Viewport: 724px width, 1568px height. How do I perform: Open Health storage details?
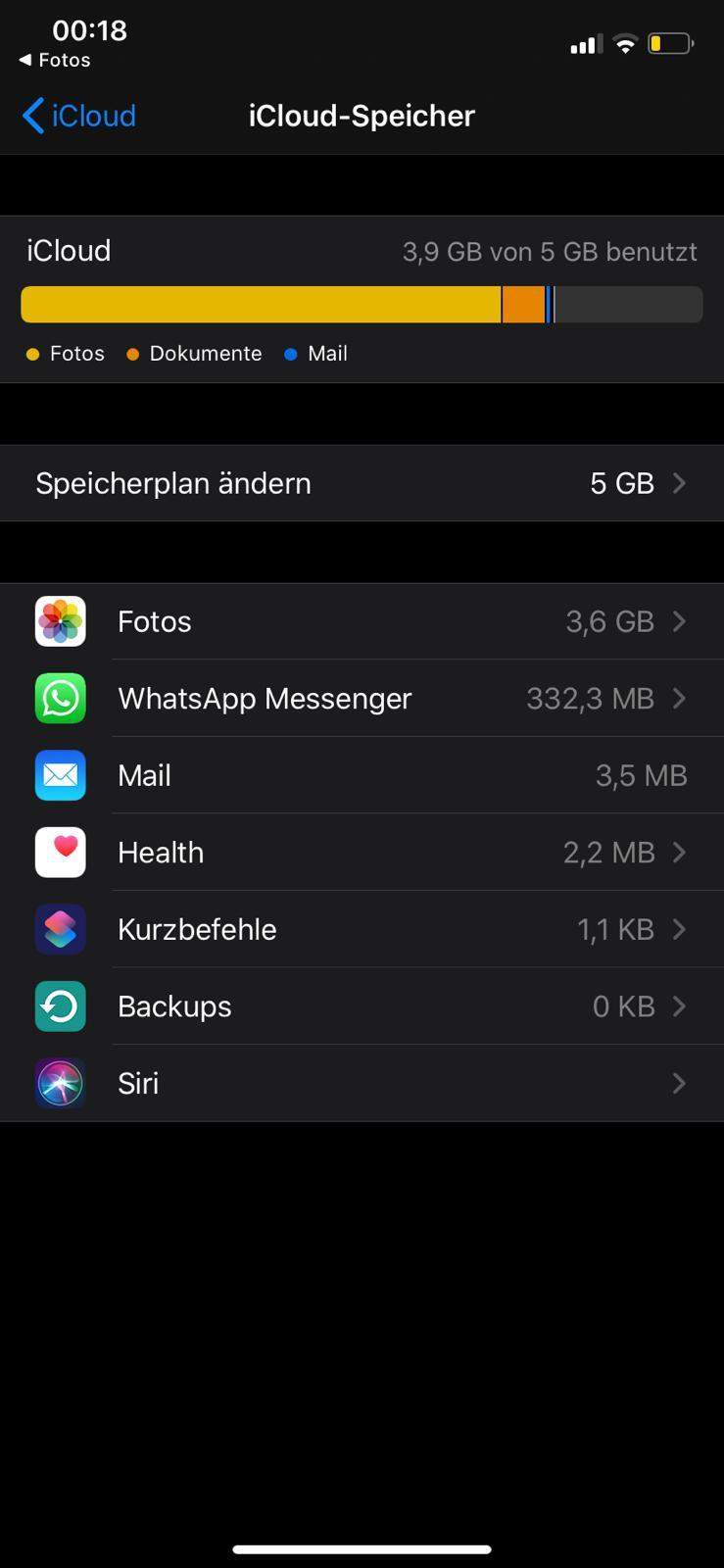coord(362,853)
